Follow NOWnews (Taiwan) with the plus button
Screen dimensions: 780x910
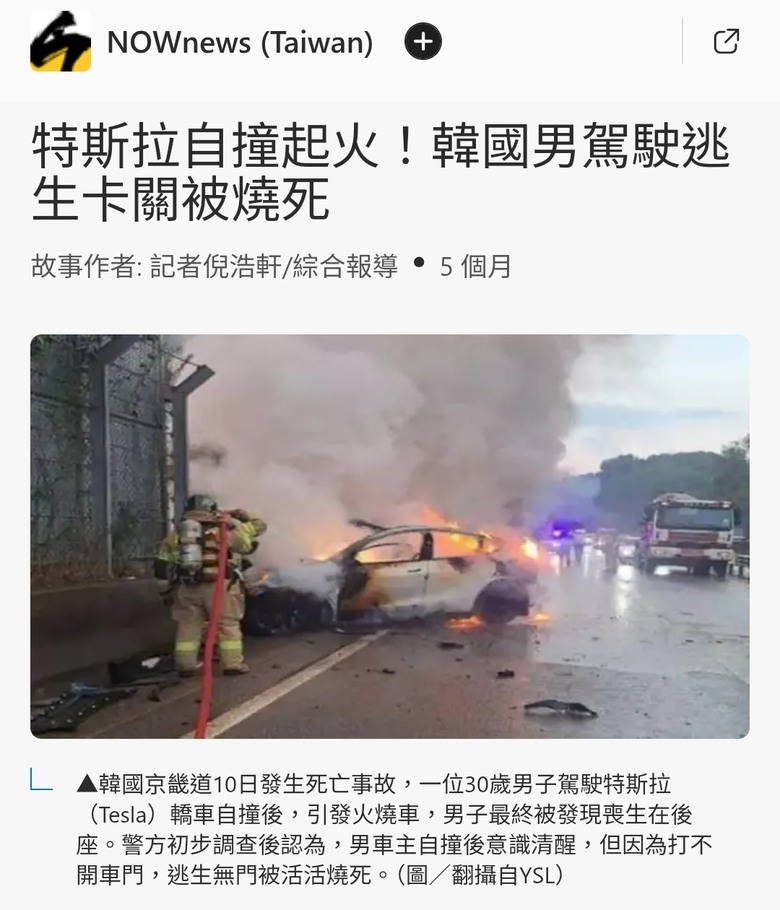pyautogui.click(x=423, y=41)
